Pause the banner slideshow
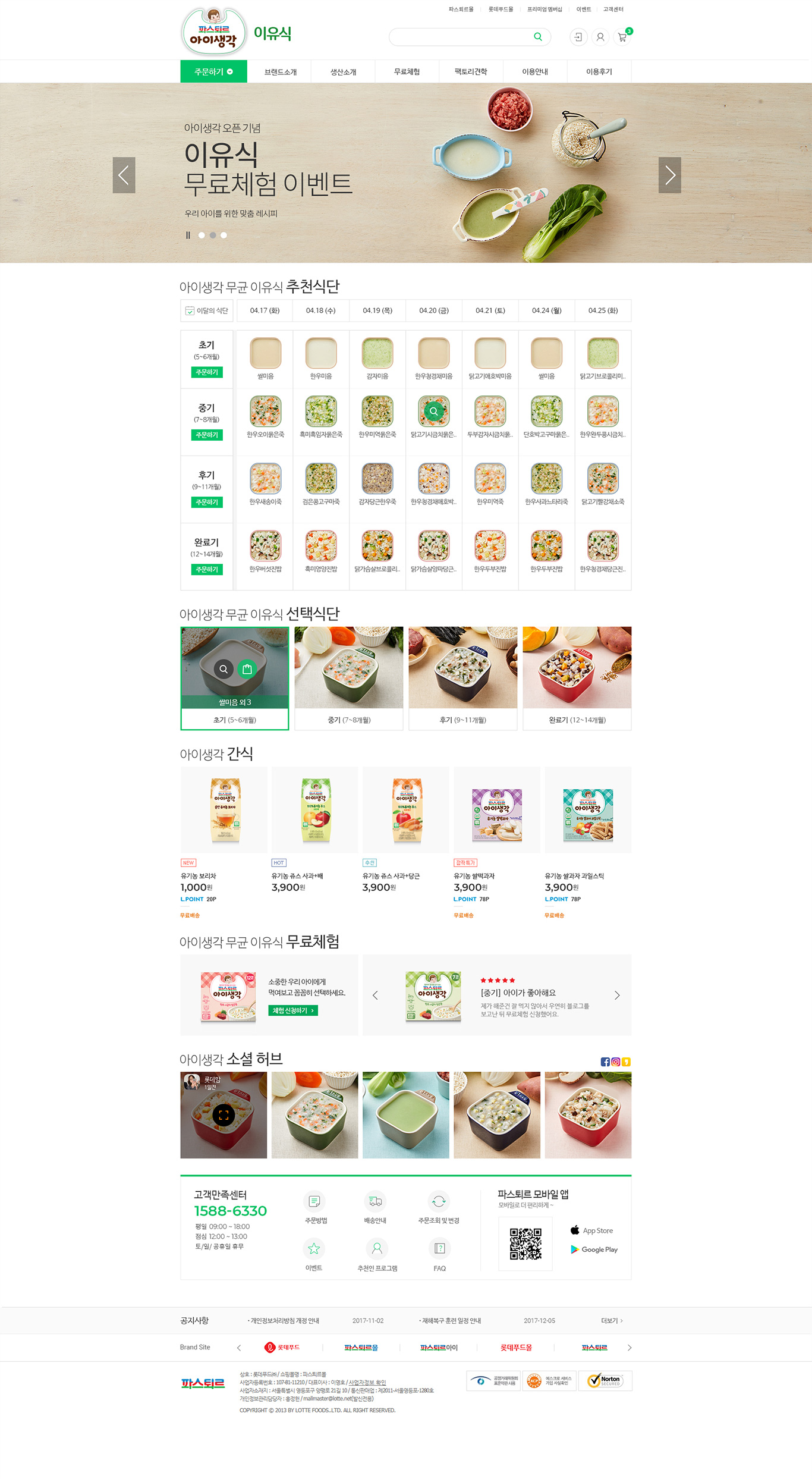The height and width of the screenshot is (1479, 812). [188, 235]
